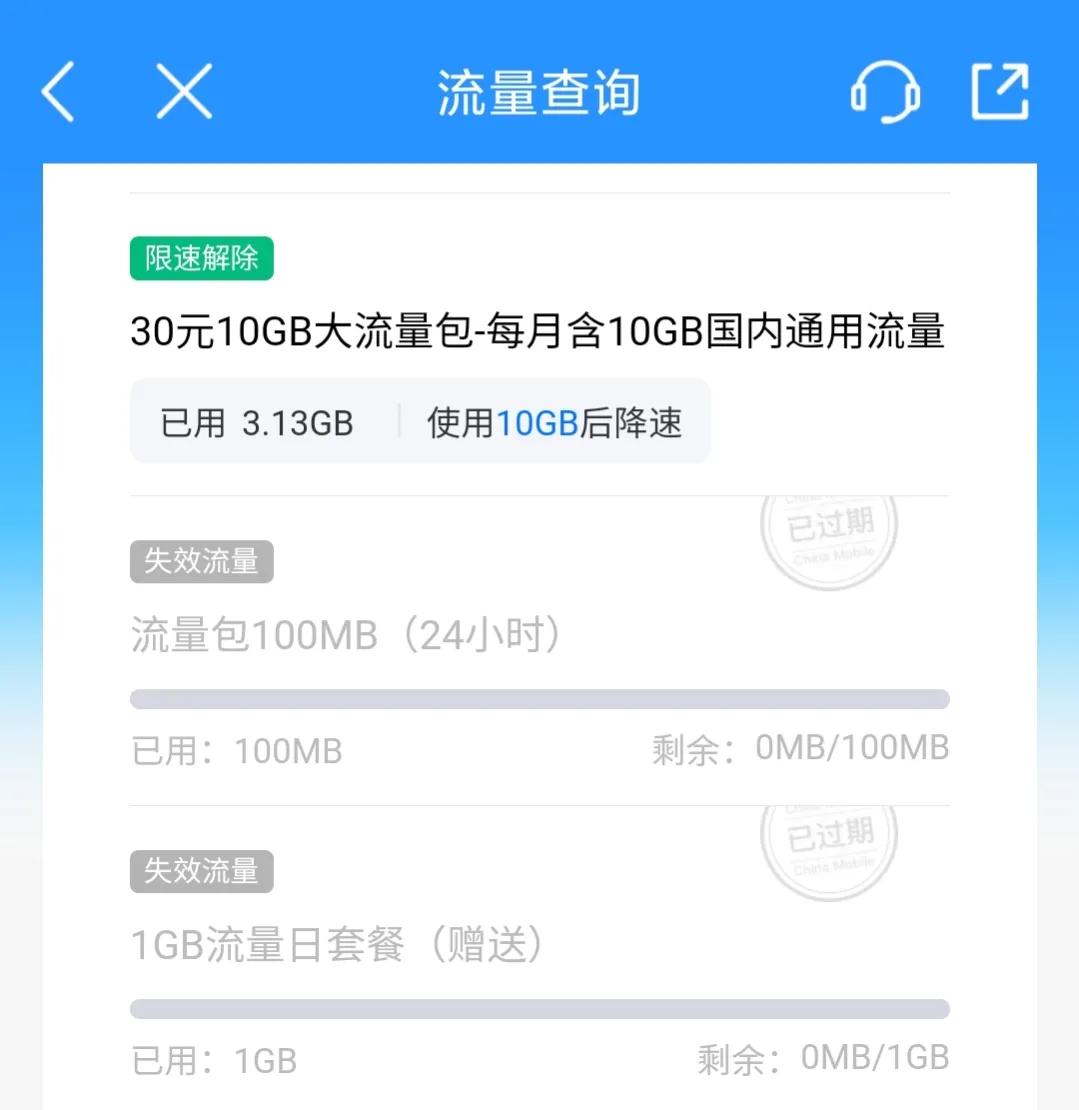1079x1110 pixels.
Task: Click the 已用 3.13GB usage display
Action: click(255, 423)
